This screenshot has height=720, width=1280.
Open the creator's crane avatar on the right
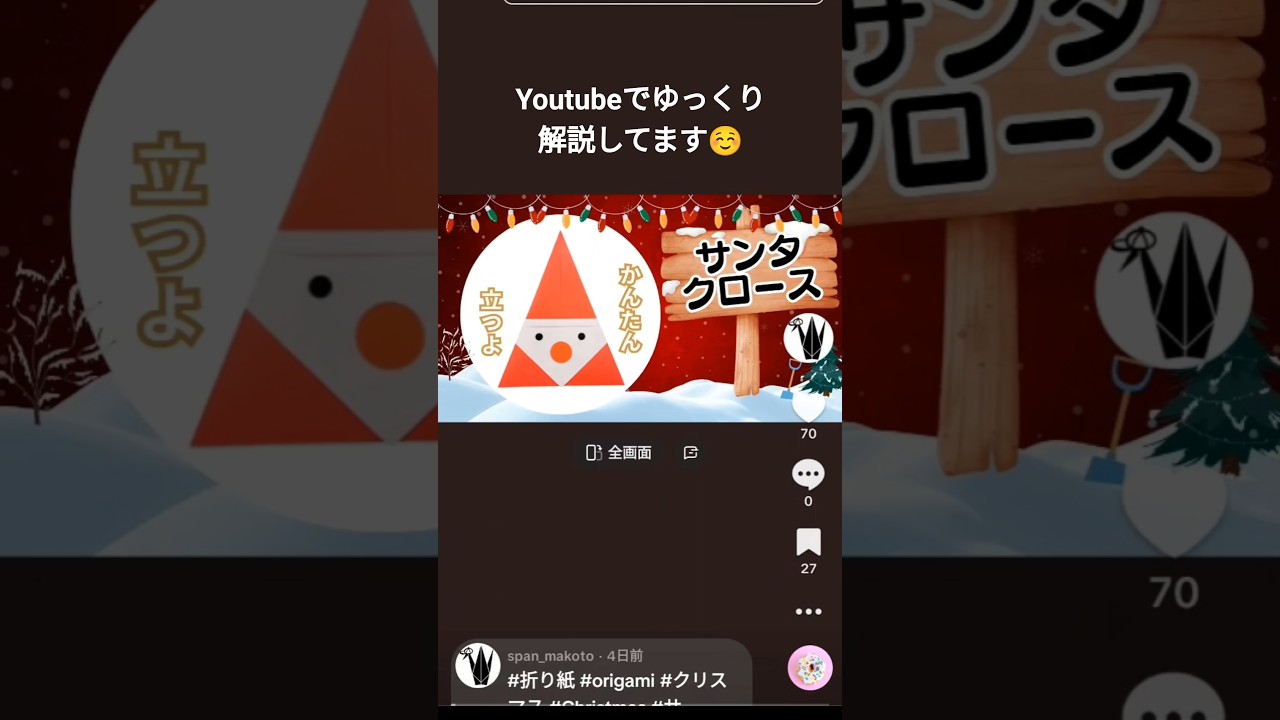[808, 338]
